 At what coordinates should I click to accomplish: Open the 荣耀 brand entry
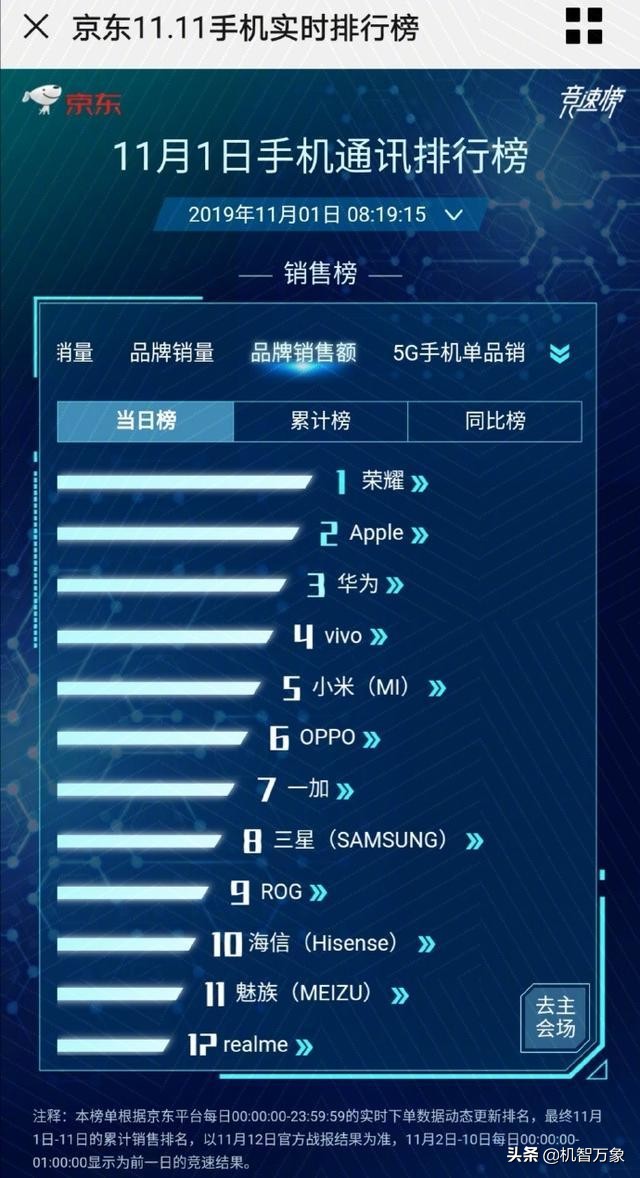[392, 482]
